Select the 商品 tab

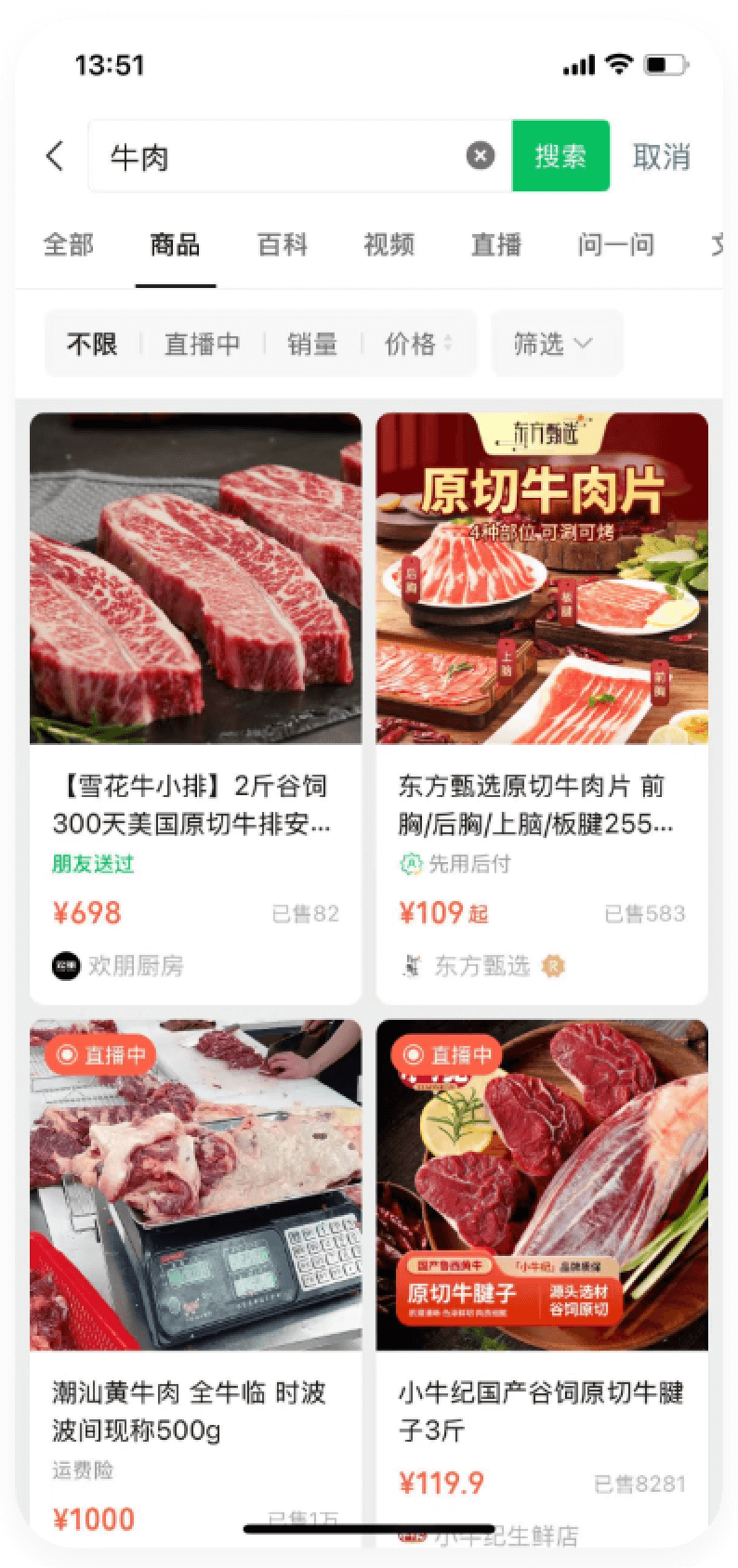click(175, 245)
